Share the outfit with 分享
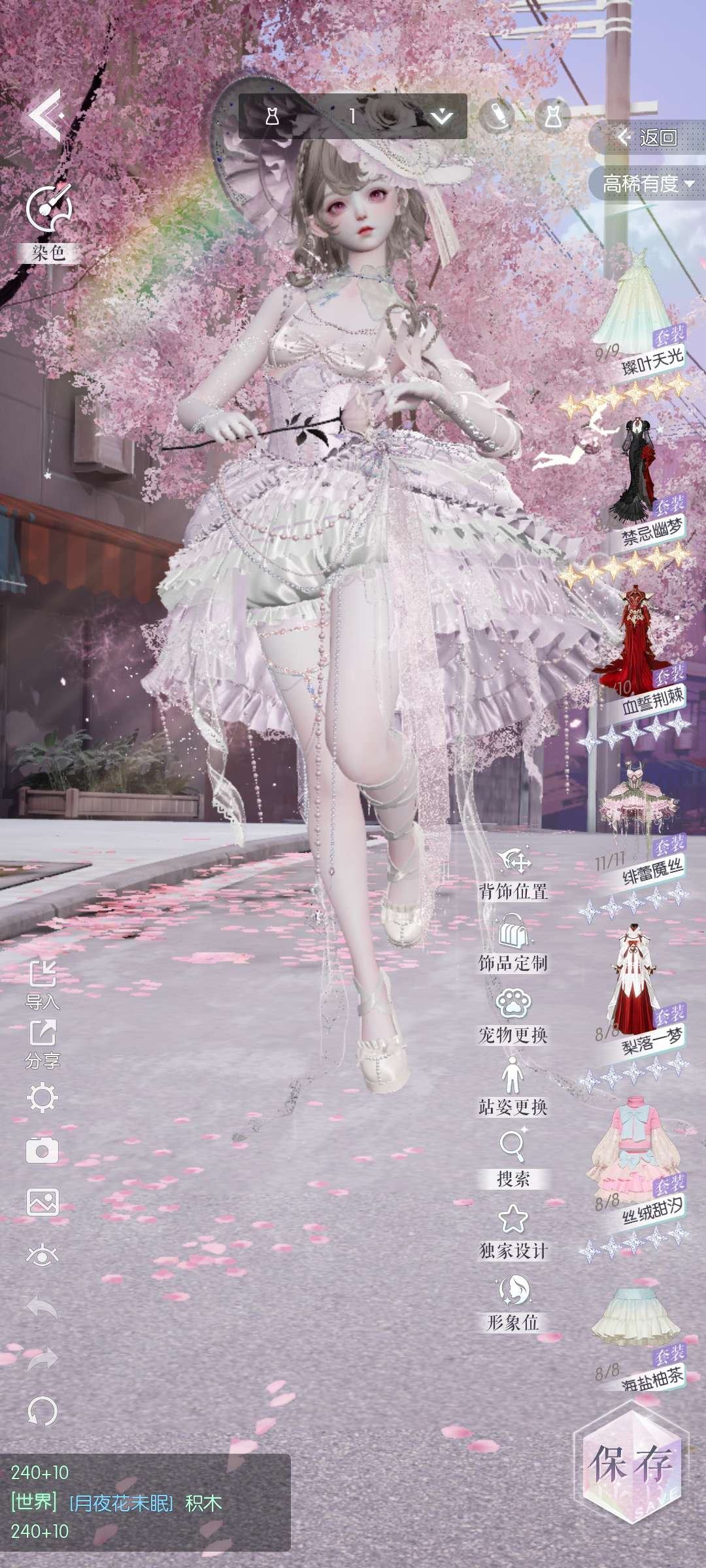 [x=42, y=1042]
